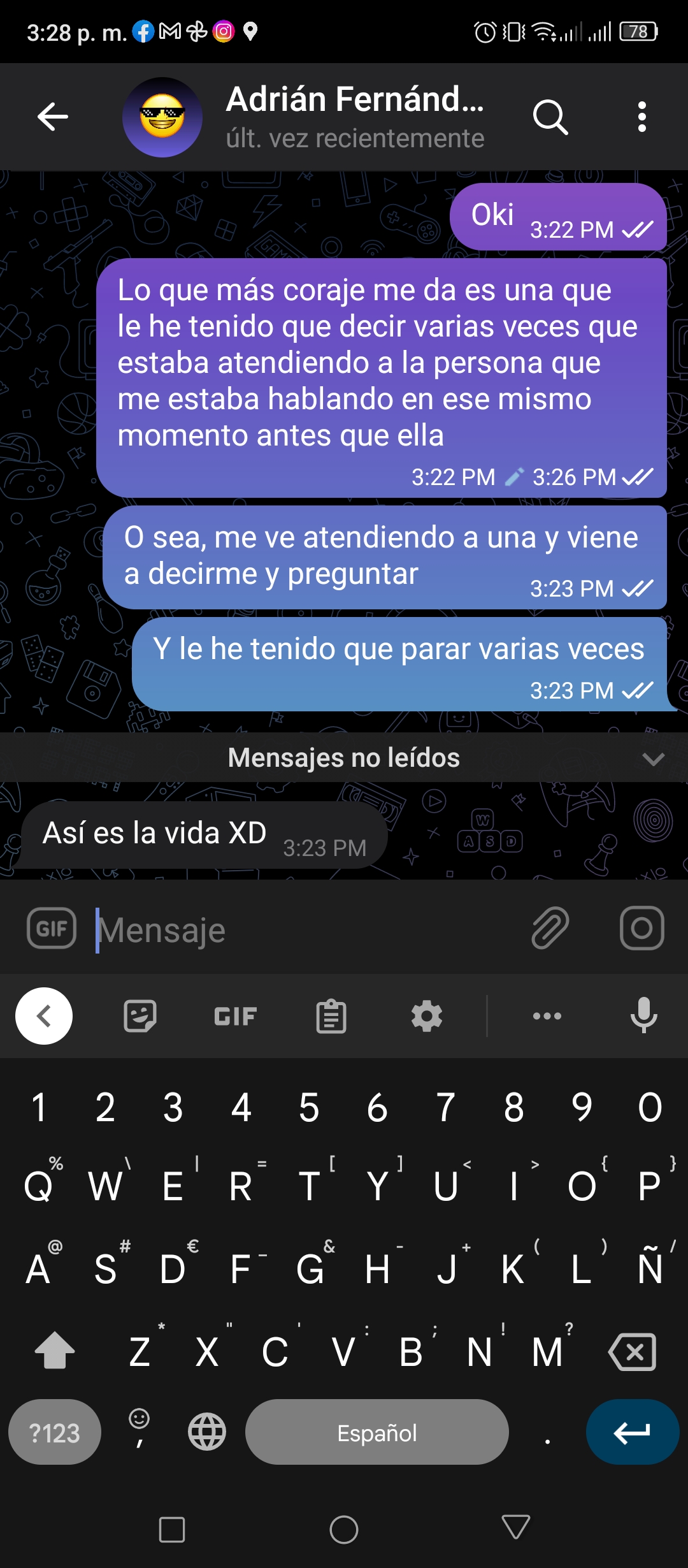688x1568 pixels.
Task: Search within this conversation
Action: [550, 117]
